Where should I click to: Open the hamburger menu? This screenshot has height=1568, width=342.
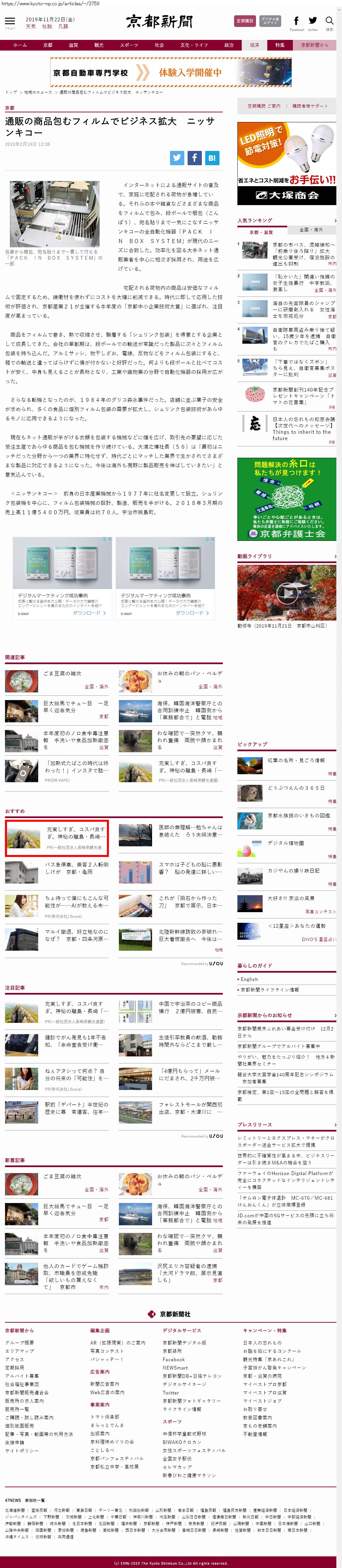tap(10, 22)
